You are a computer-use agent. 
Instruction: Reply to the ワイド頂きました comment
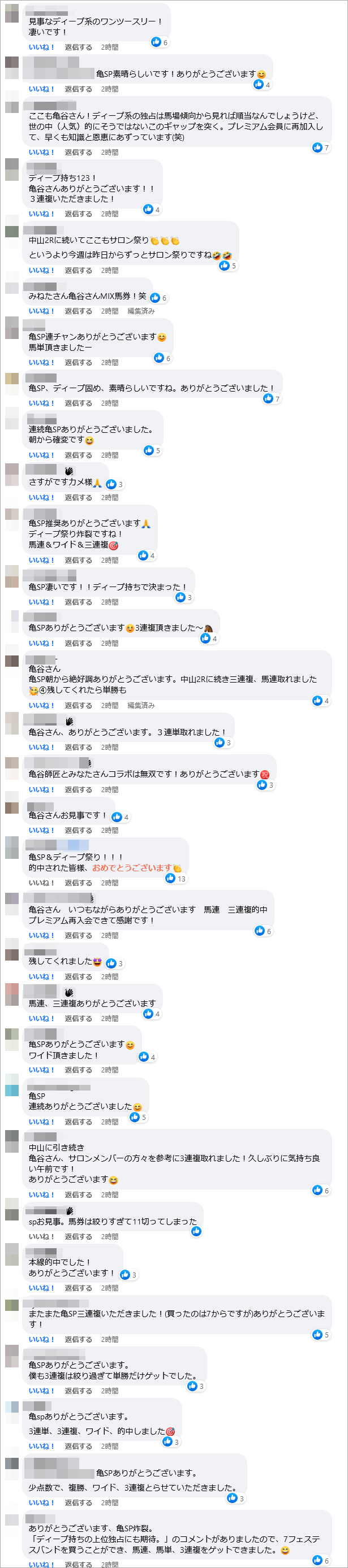coord(78,1070)
